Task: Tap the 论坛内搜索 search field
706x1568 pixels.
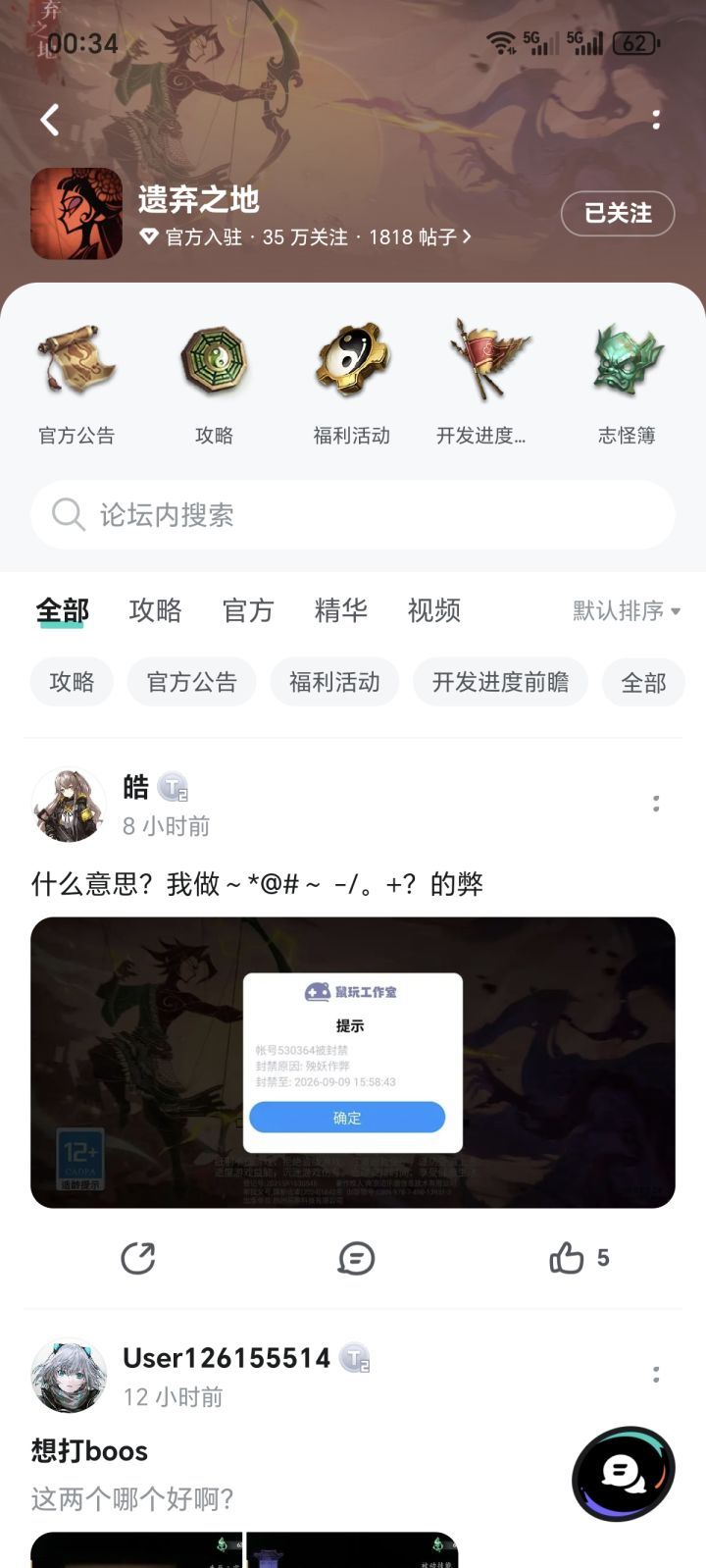Action: tap(353, 515)
